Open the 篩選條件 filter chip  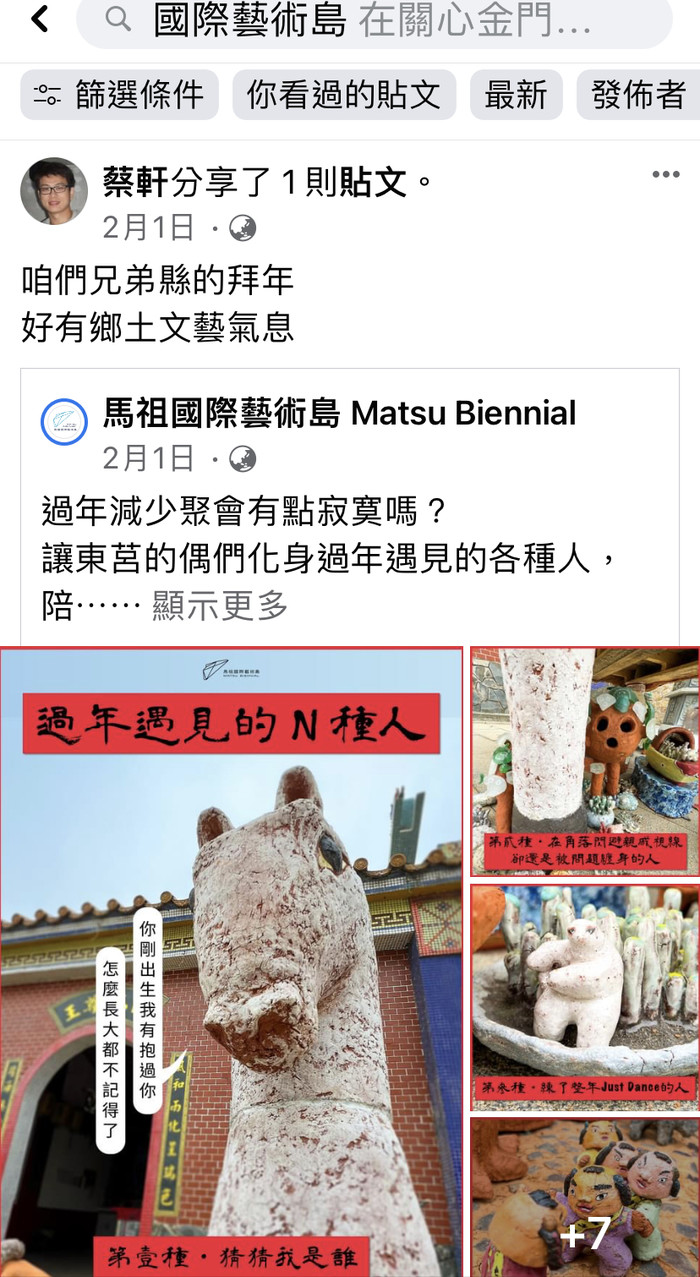click(119, 95)
